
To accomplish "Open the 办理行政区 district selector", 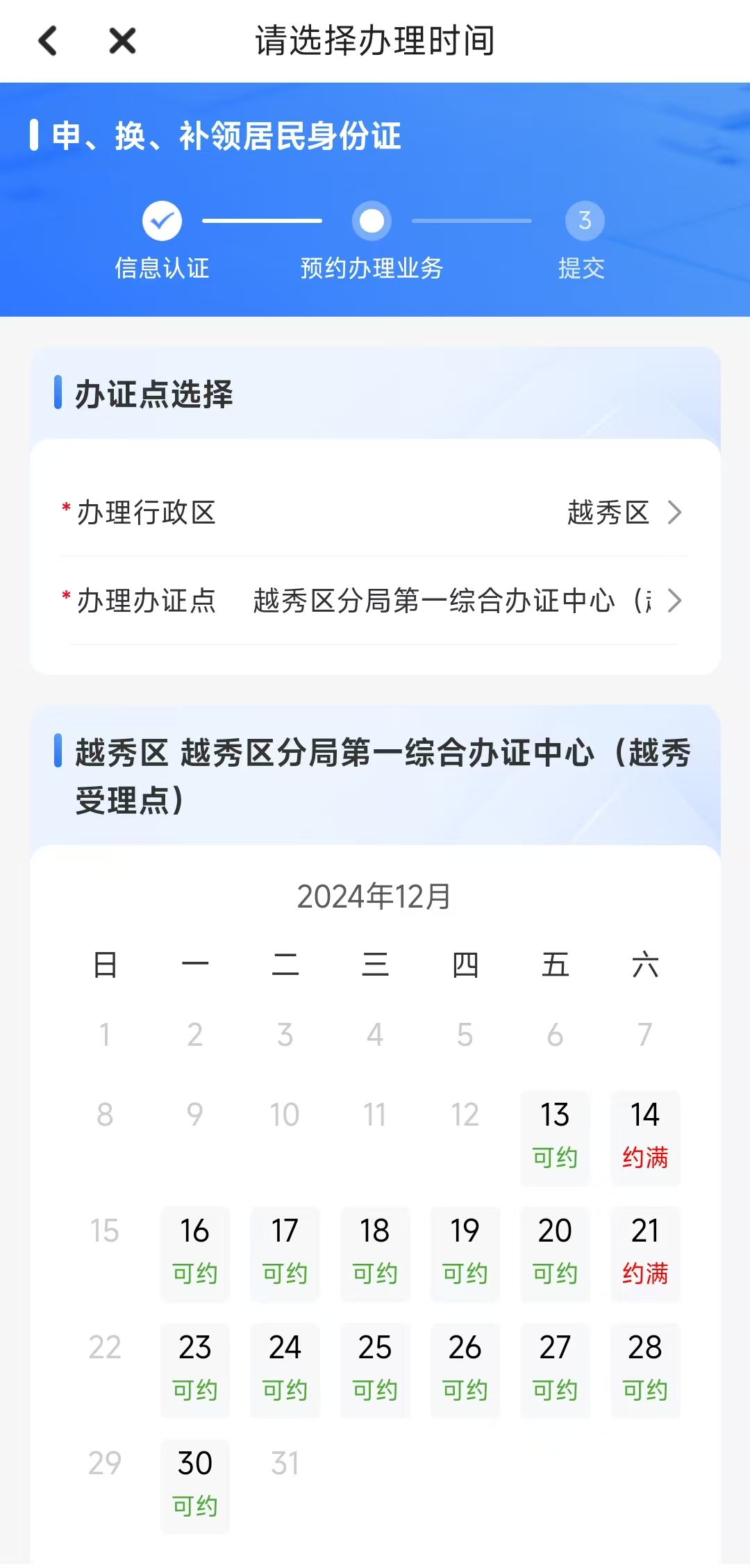I will [x=375, y=513].
